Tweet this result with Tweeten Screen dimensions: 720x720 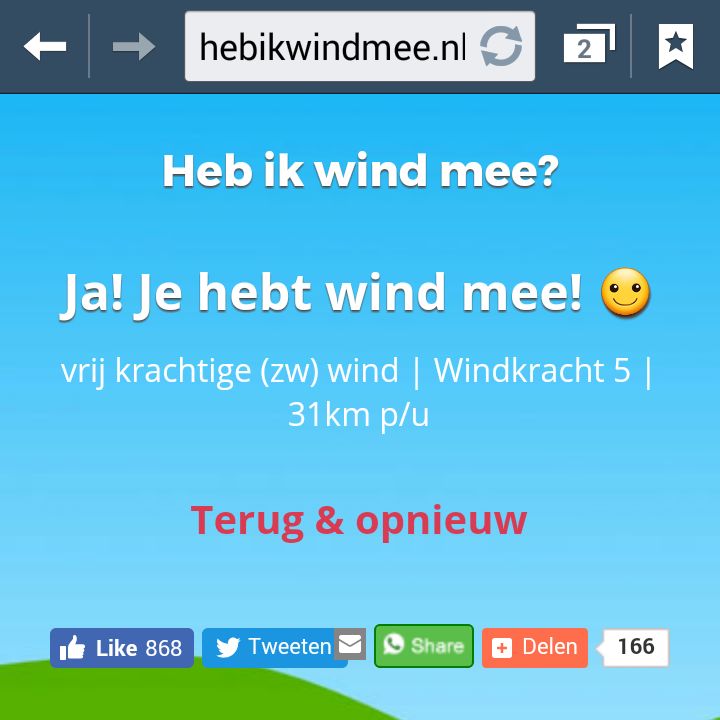(x=267, y=647)
